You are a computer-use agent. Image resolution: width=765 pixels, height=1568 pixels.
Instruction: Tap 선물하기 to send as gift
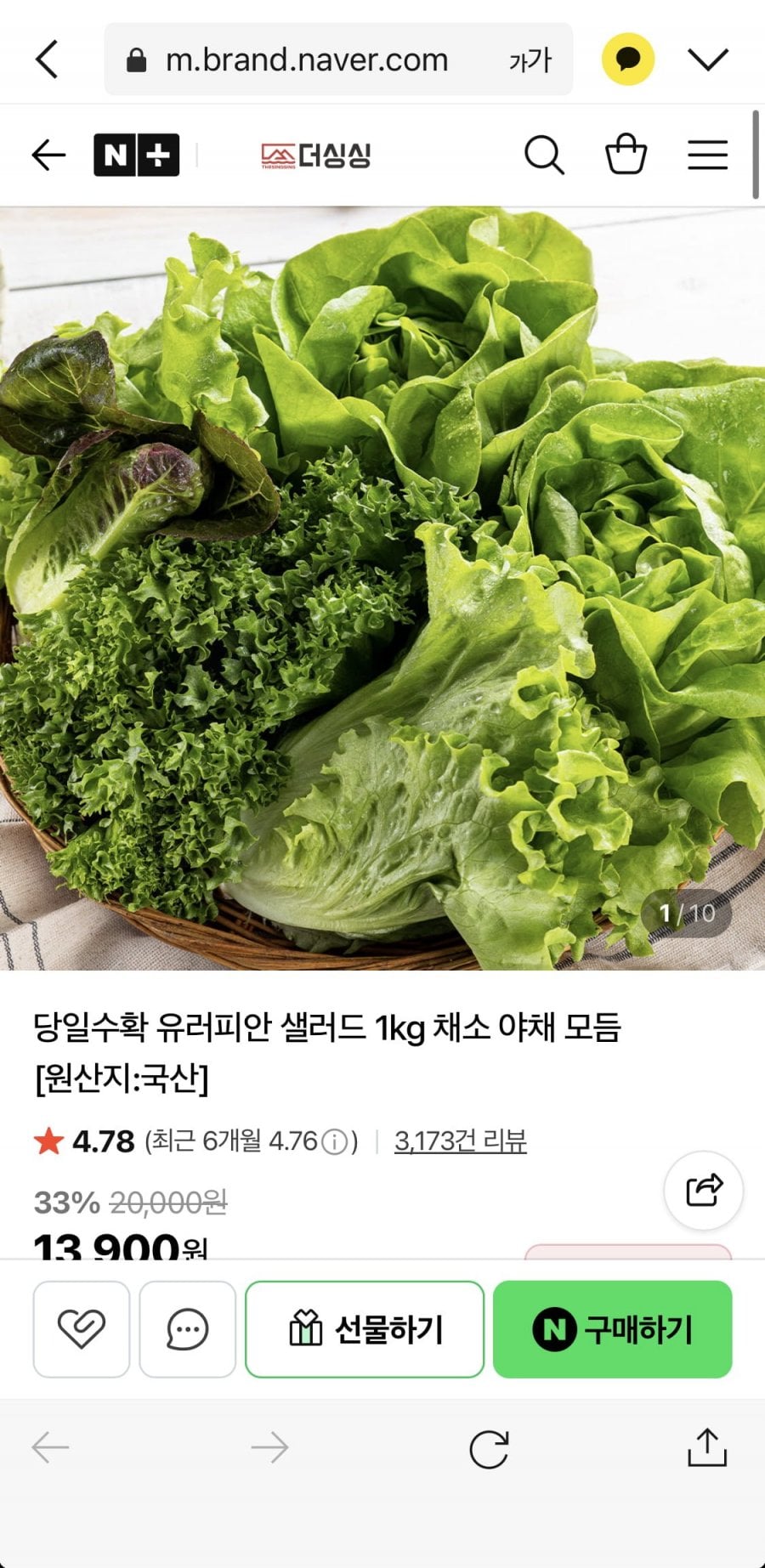pyautogui.click(x=365, y=1328)
